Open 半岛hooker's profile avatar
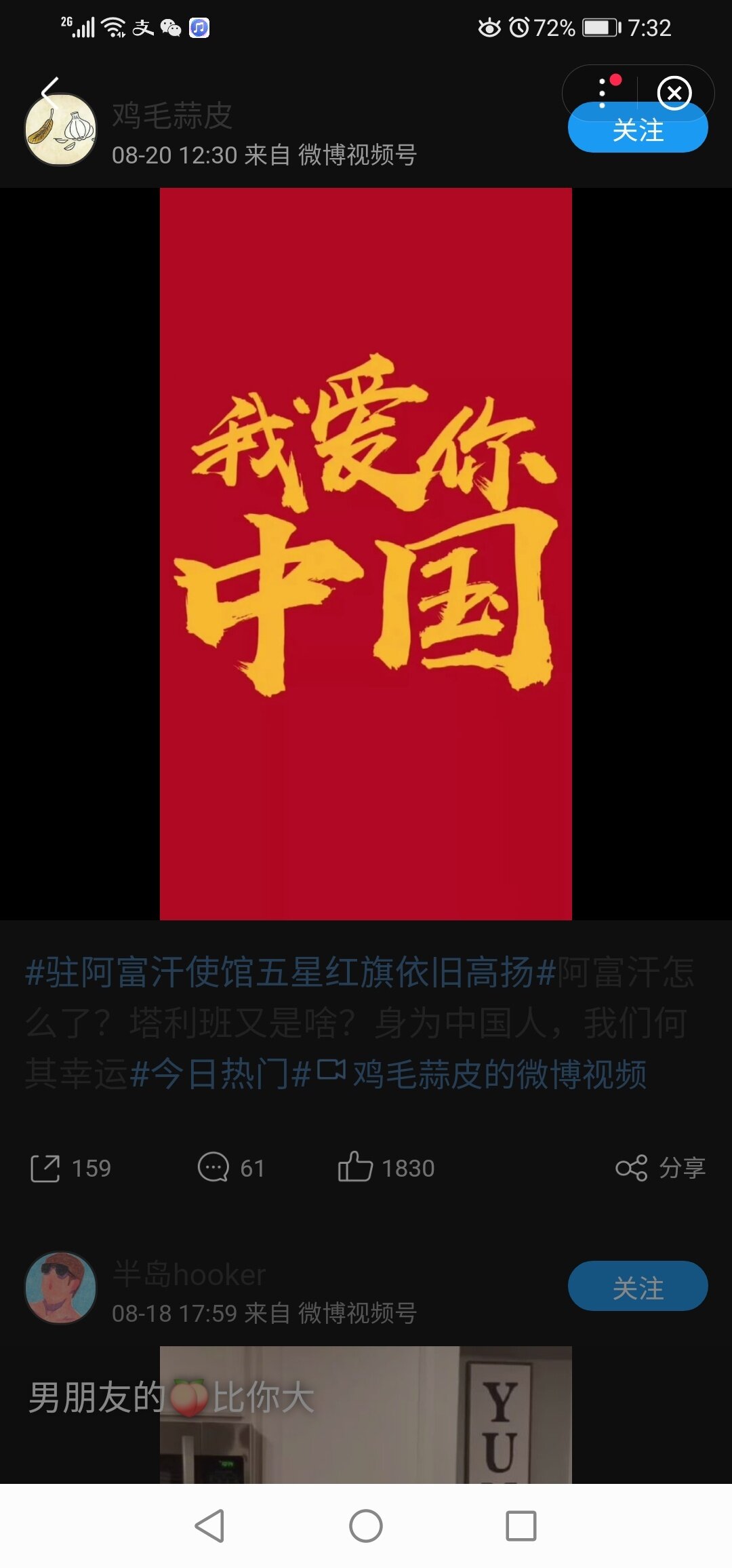The image size is (732, 1568). click(x=60, y=1288)
